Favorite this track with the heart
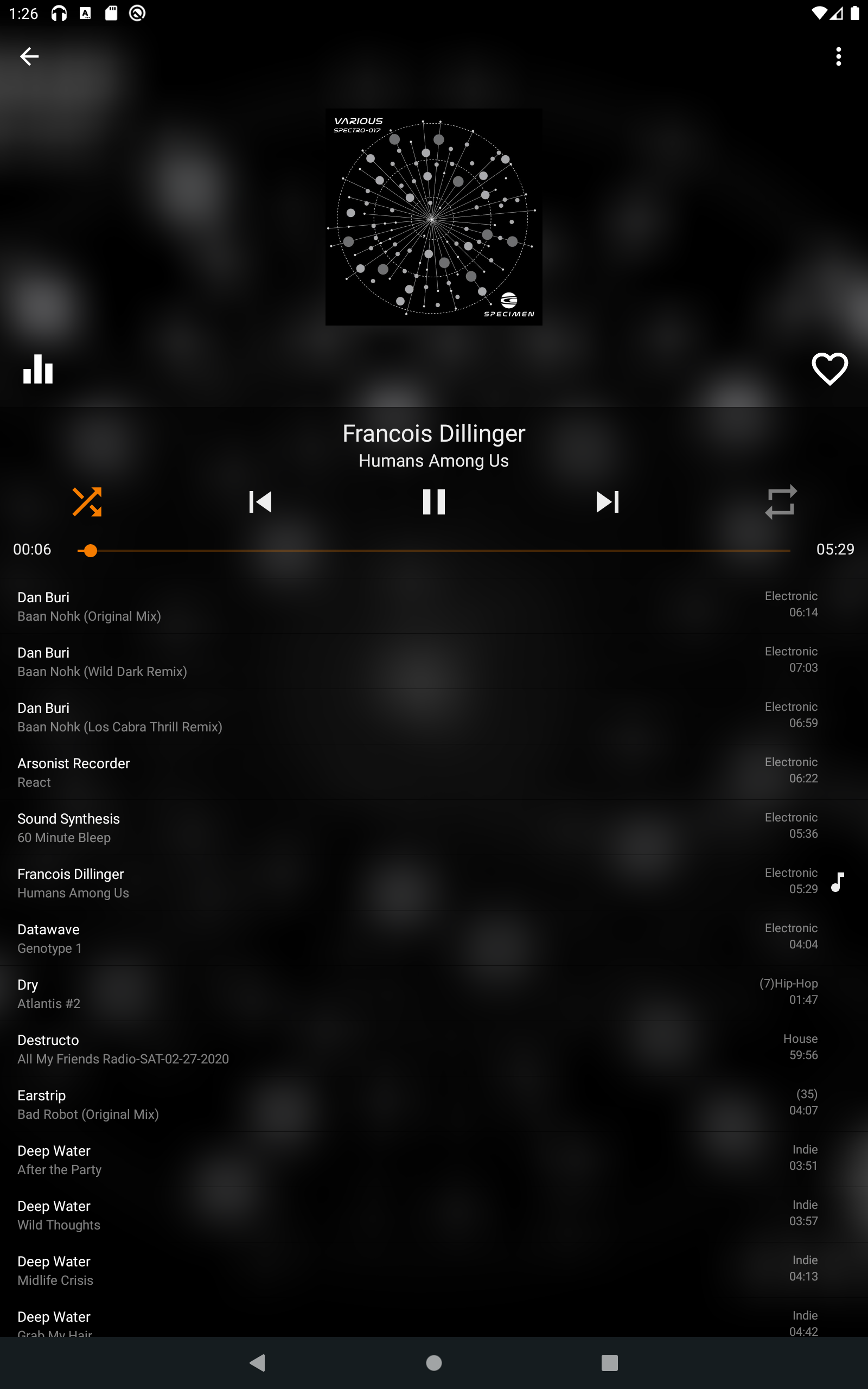868x1389 pixels. coord(829,368)
